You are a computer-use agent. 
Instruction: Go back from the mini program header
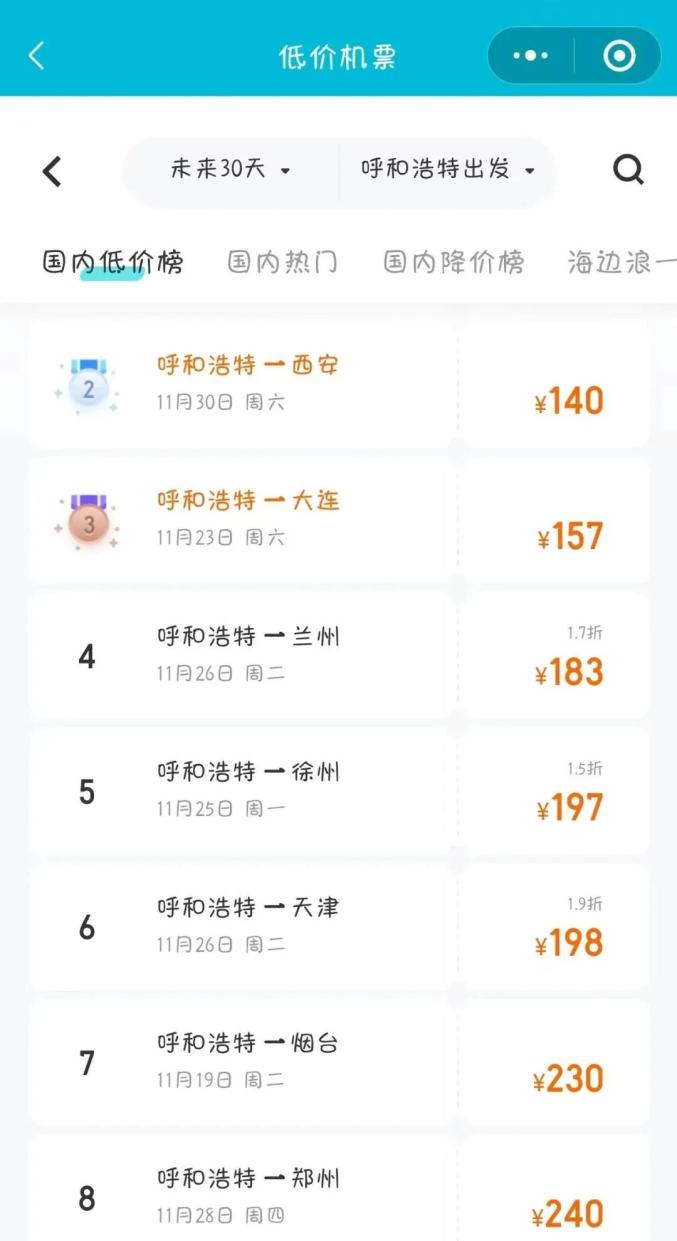37,56
